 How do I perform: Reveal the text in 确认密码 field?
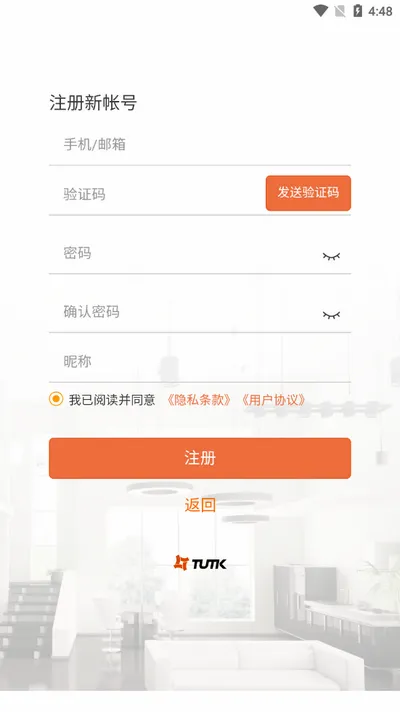pos(331,315)
